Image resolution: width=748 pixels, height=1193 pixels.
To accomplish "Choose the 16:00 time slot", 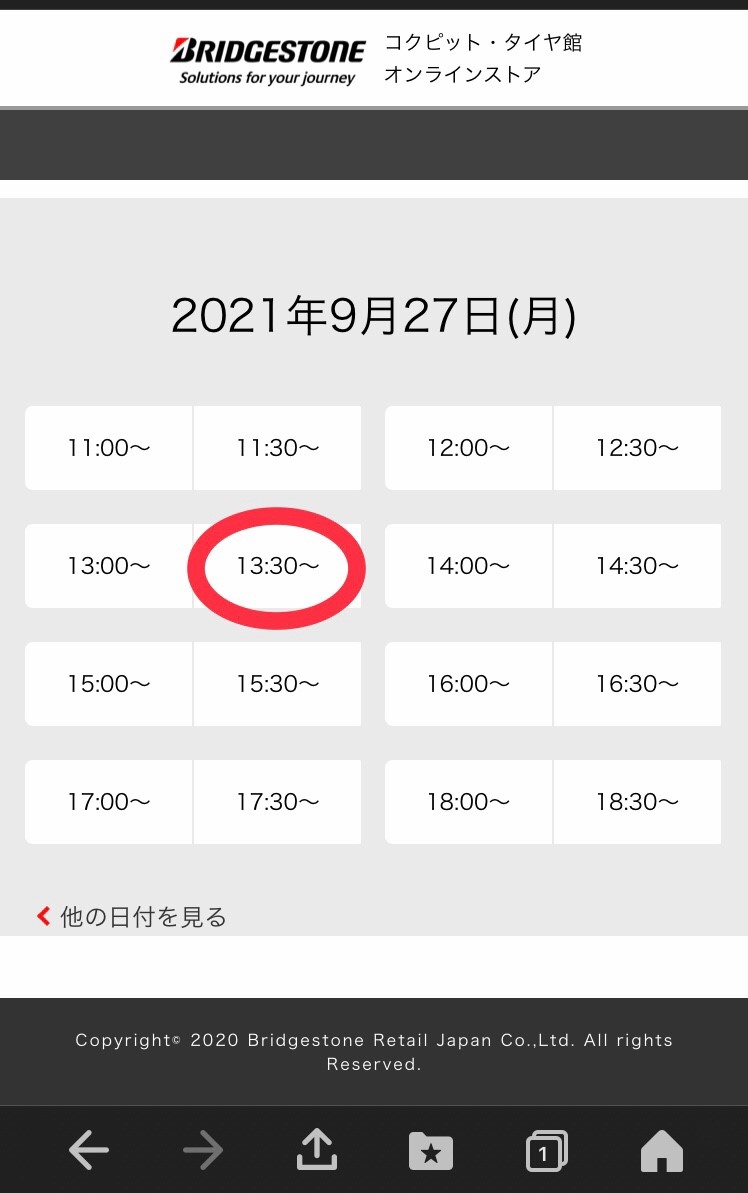I will 468,684.
